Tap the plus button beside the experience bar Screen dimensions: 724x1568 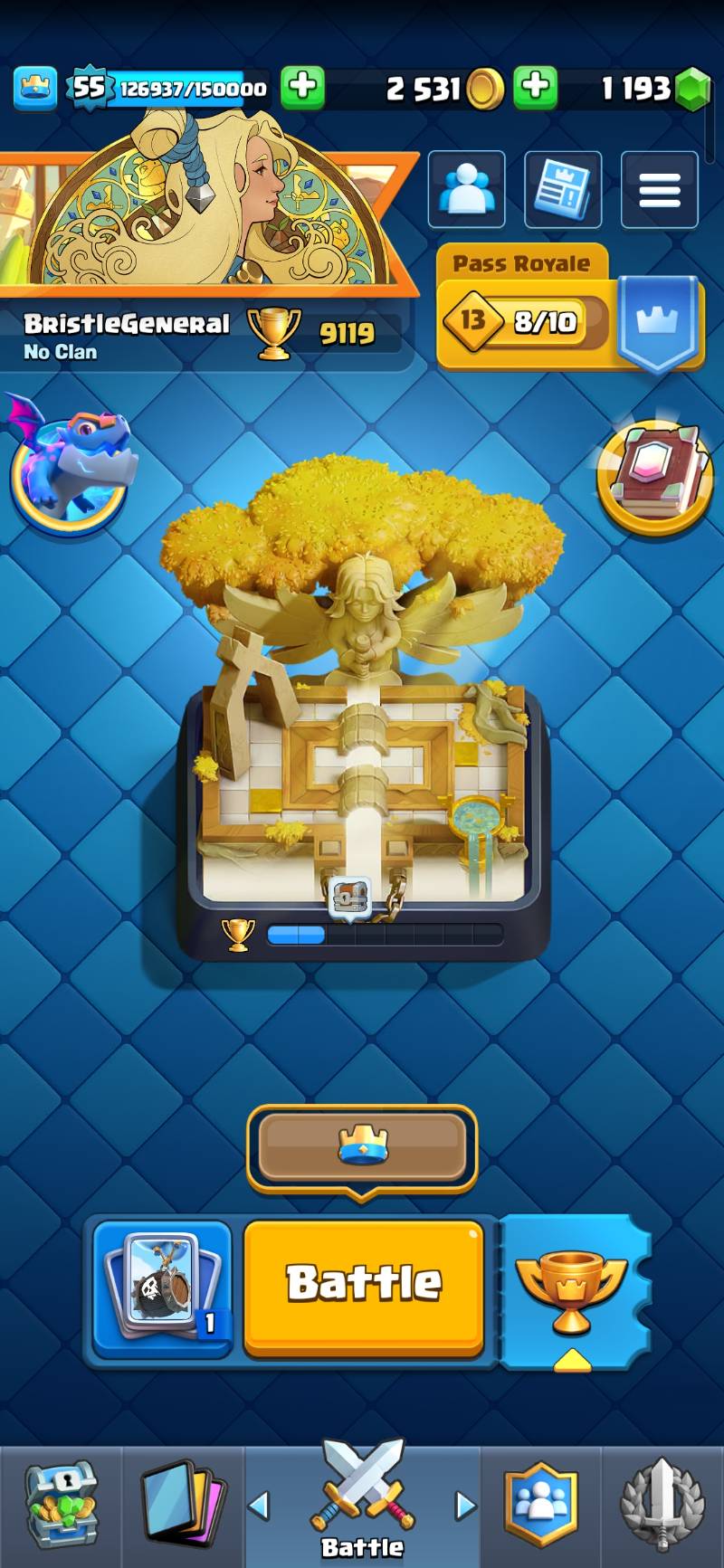302,88
